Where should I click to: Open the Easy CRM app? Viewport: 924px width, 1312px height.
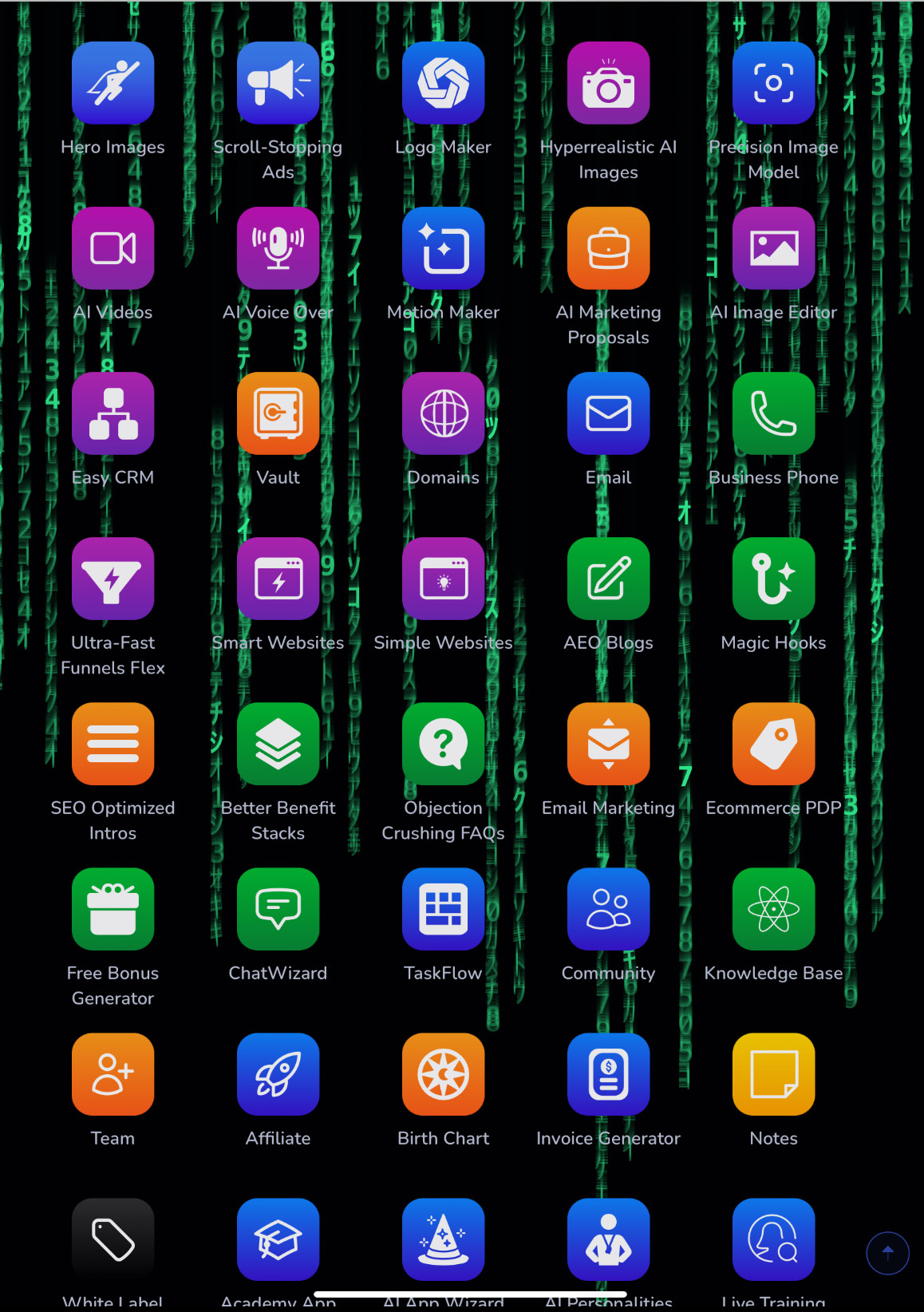pos(113,413)
